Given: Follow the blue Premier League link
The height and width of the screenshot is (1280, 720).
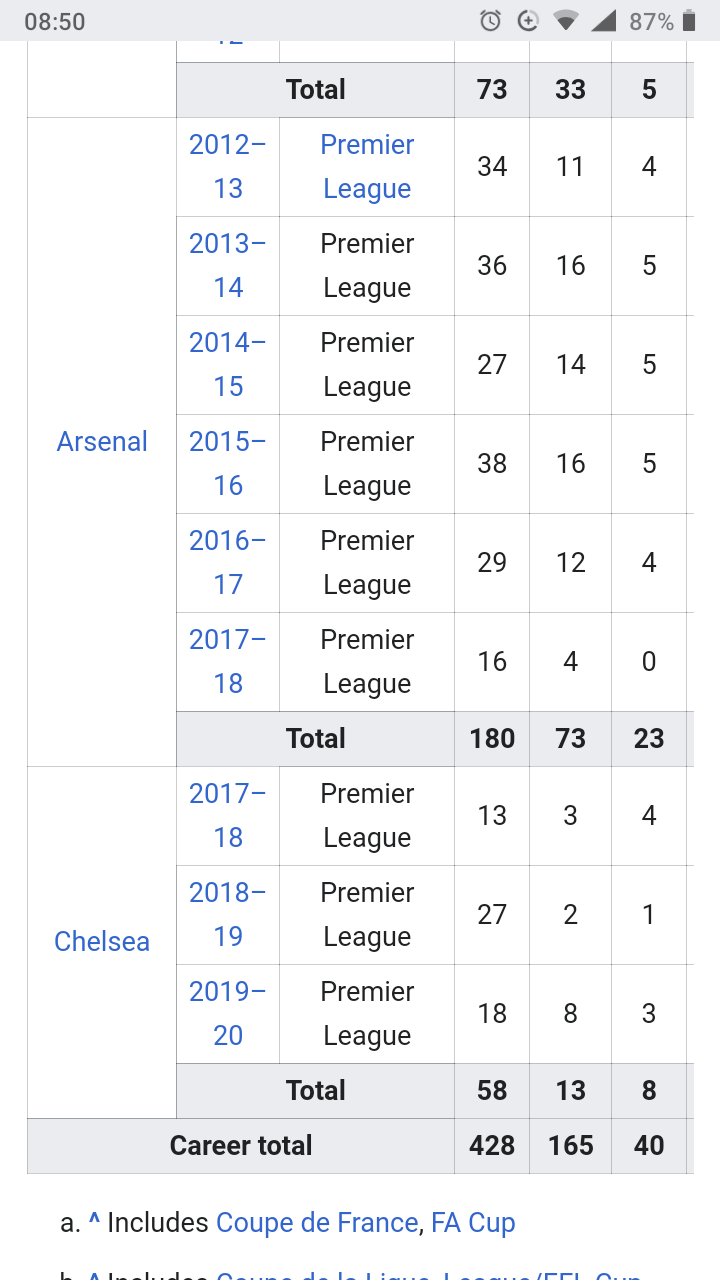Looking at the screenshot, I should click(367, 166).
